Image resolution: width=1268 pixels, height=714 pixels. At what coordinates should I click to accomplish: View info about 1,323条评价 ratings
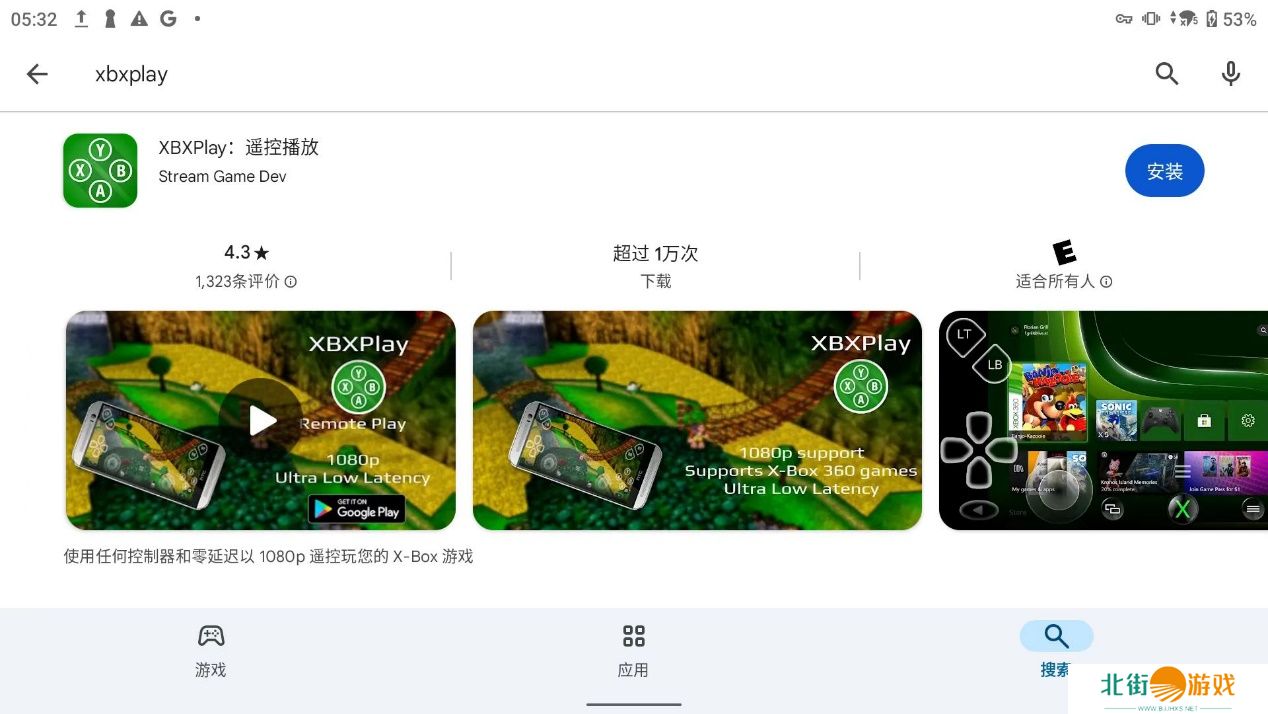tap(291, 282)
